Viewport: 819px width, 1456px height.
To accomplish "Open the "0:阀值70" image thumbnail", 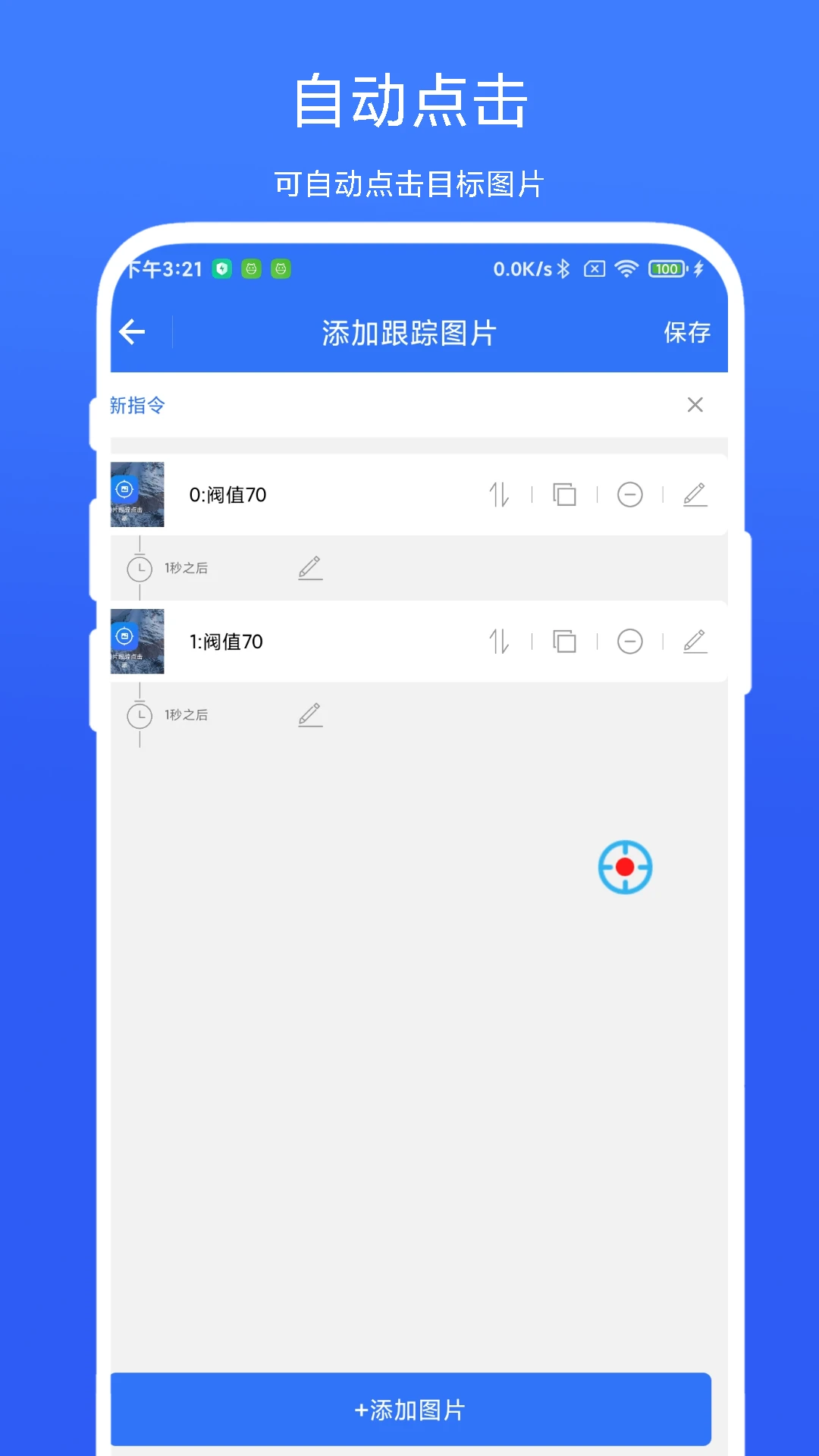I will [138, 494].
